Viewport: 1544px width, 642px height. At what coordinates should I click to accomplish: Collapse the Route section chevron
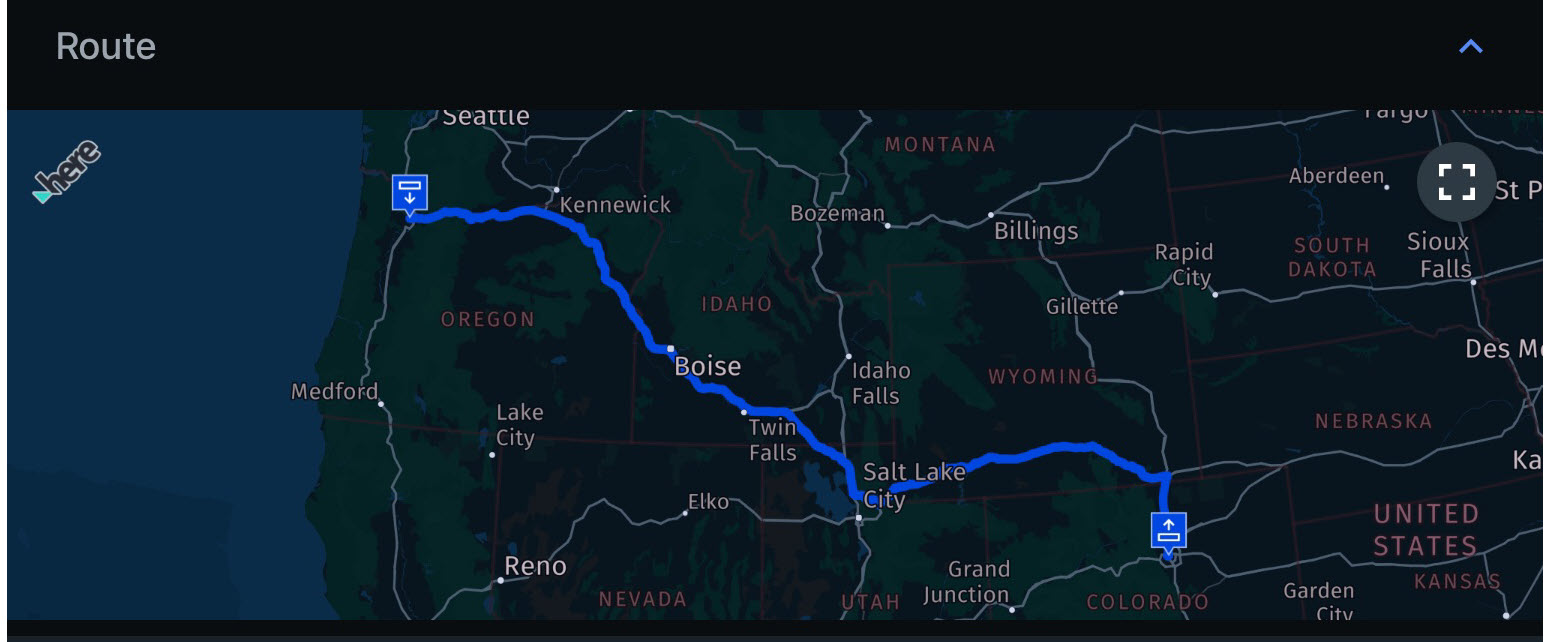[x=1470, y=47]
